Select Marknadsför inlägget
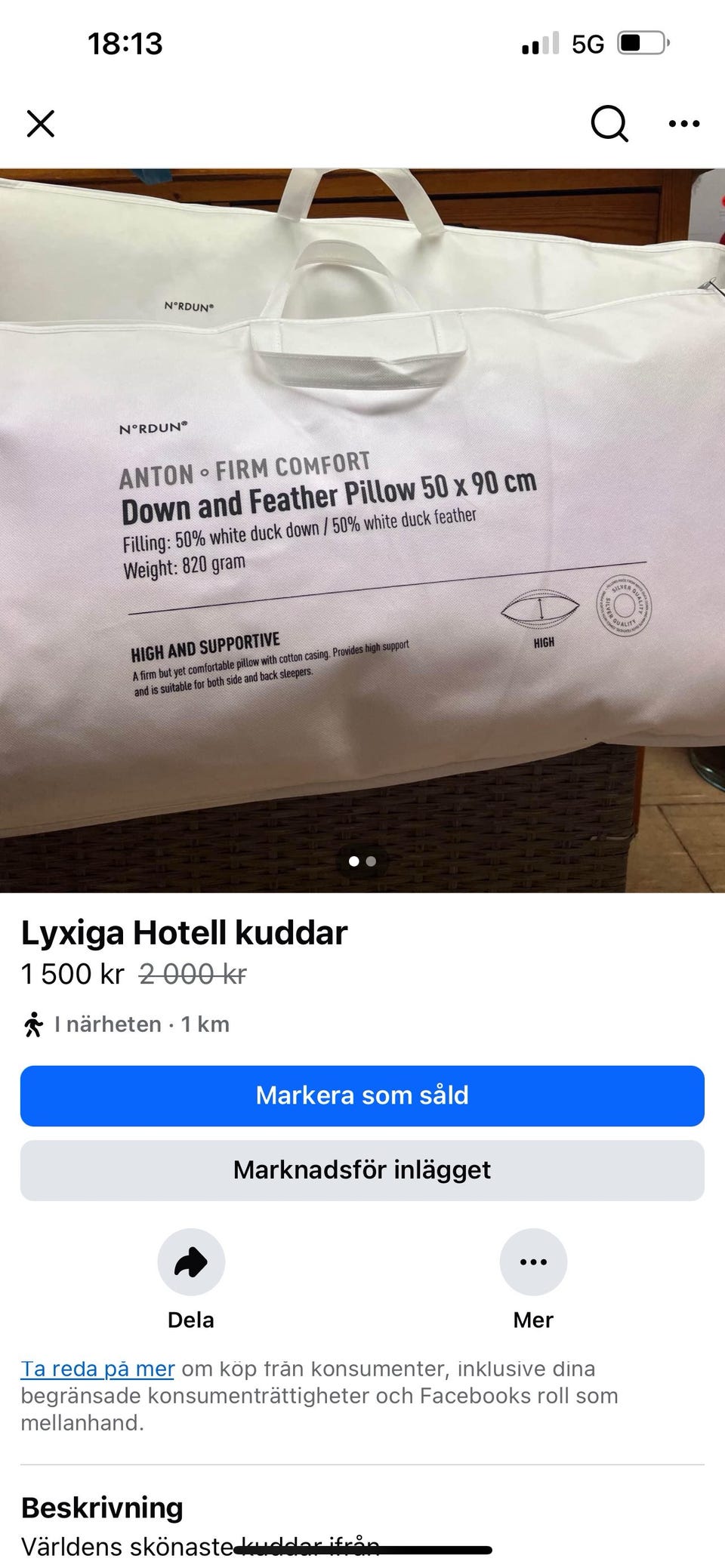Image resolution: width=725 pixels, height=1568 pixels. tap(362, 1170)
